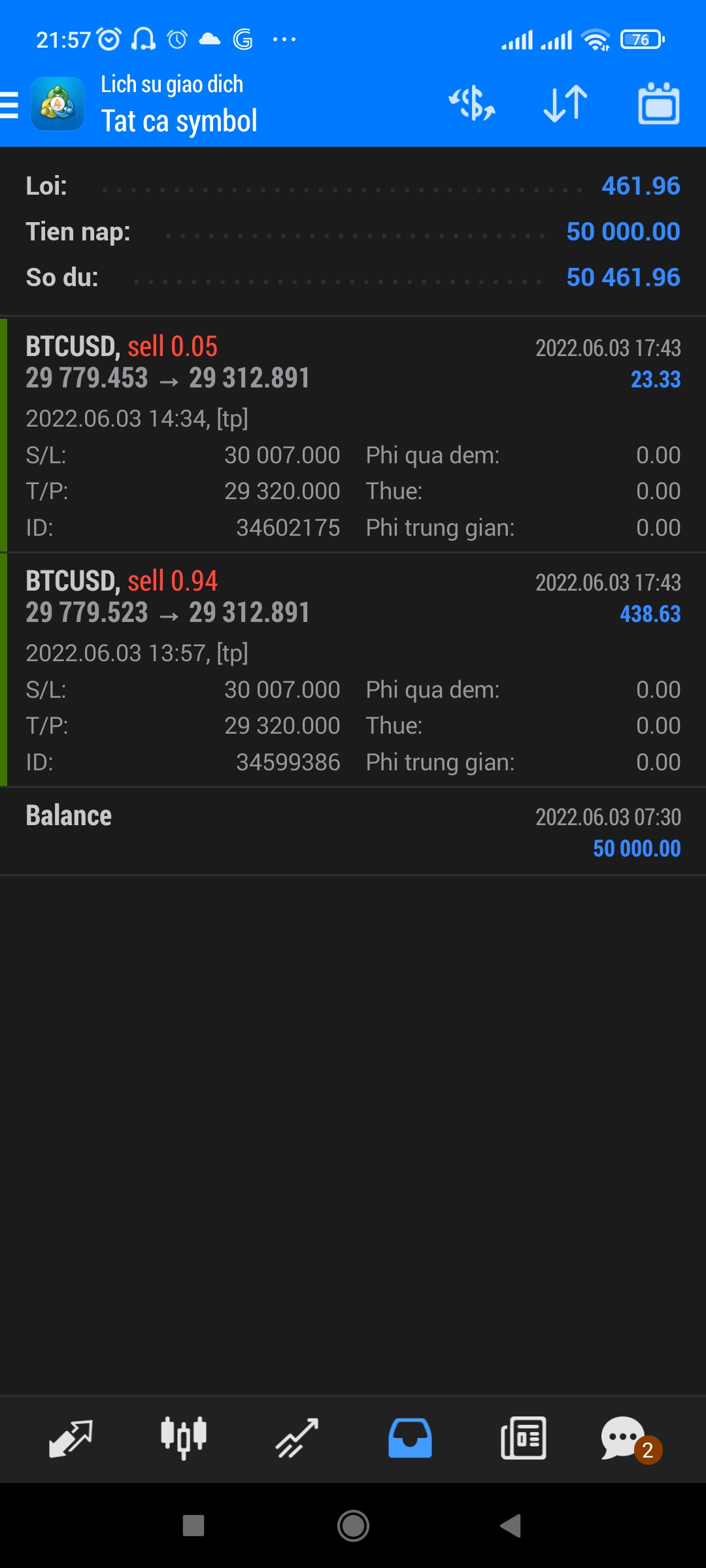Switch to the candlestick Chart tab

click(x=184, y=1439)
